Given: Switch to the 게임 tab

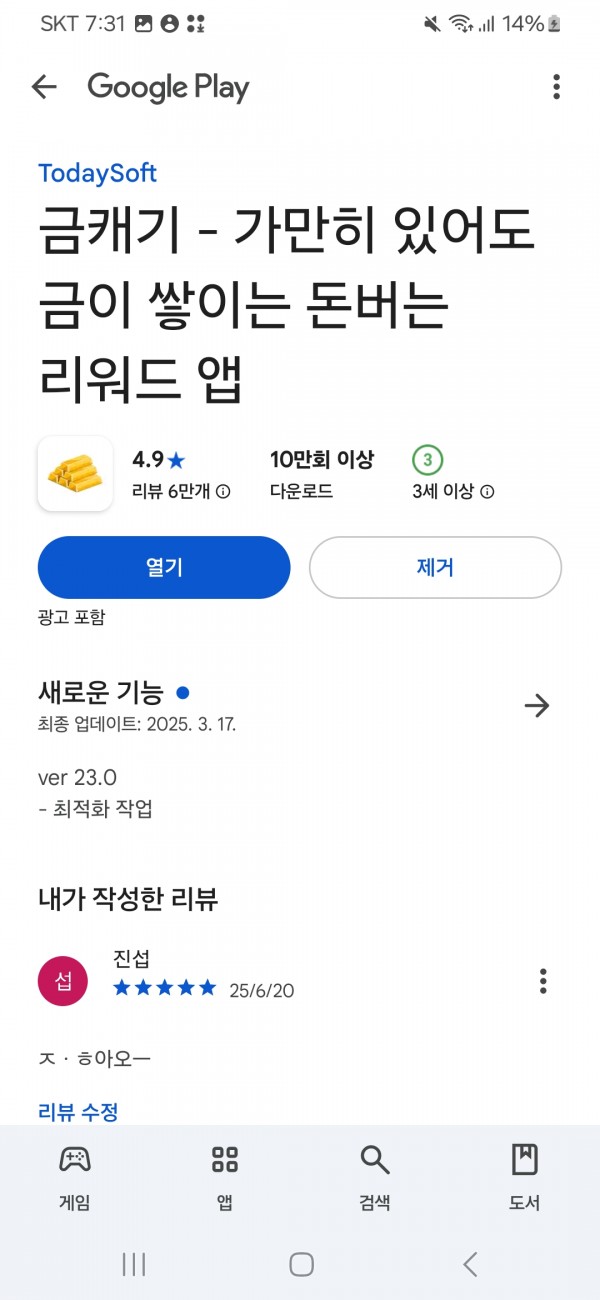Looking at the screenshot, I should [x=75, y=1178].
